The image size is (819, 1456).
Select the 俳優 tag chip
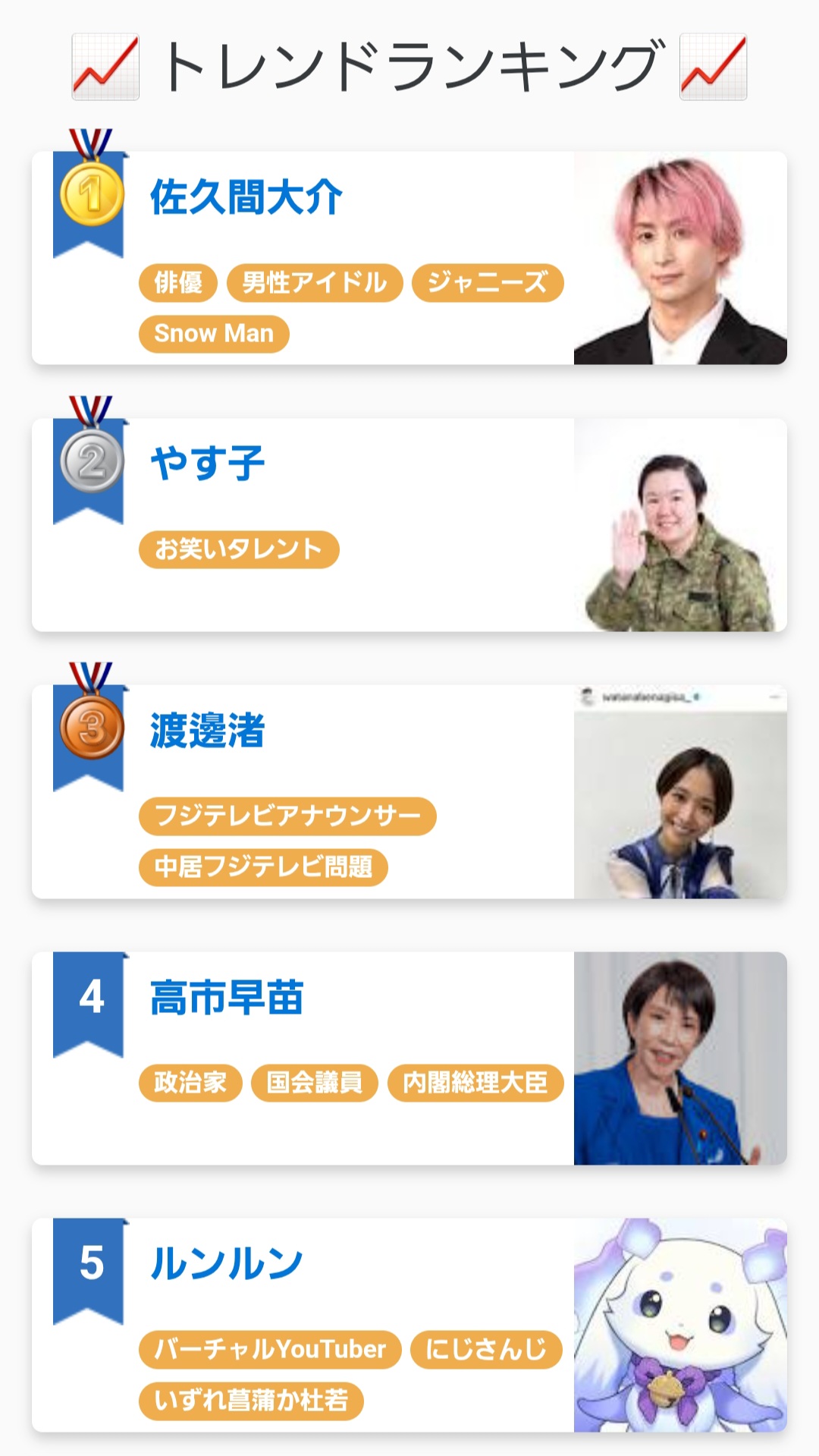pyautogui.click(x=178, y=283)
